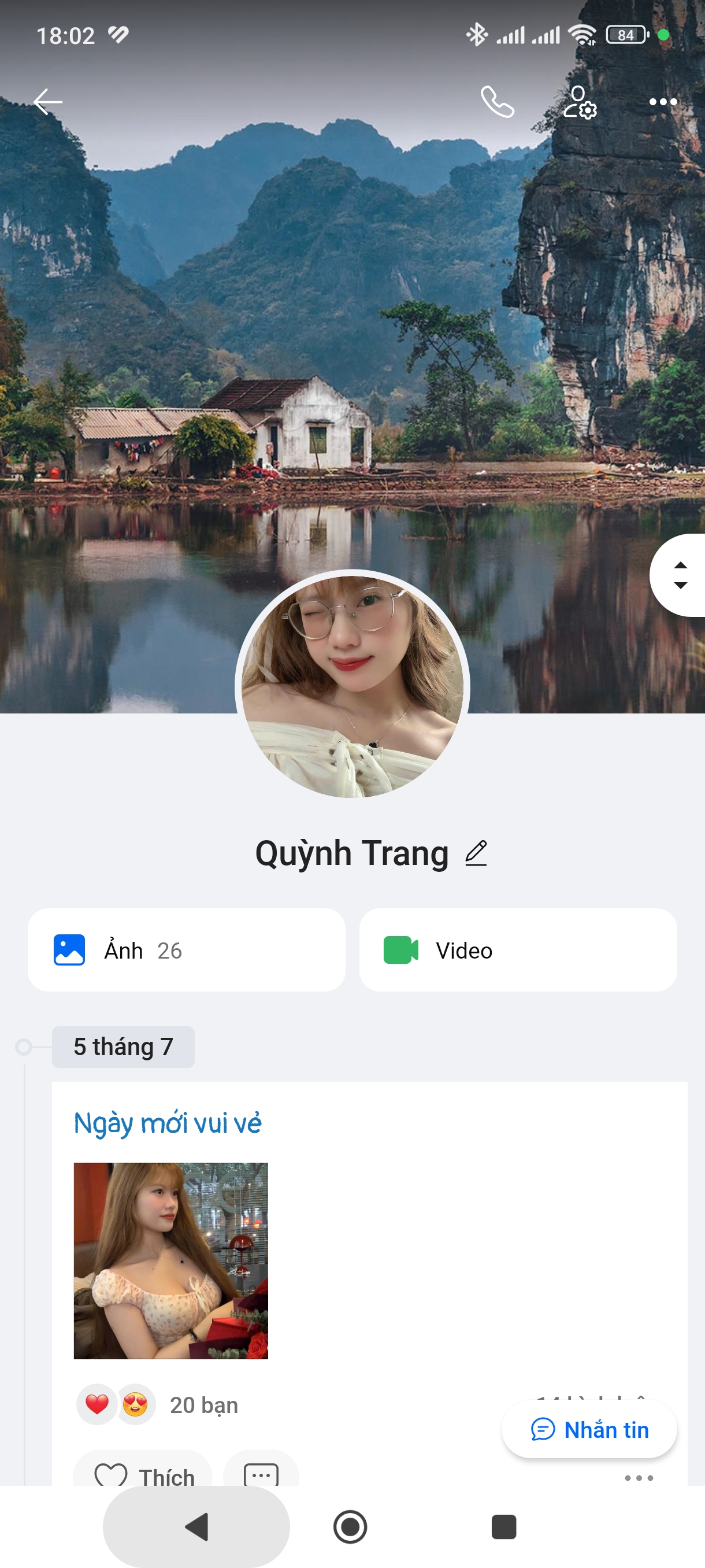Edit the Quỳnh Trang alias name
This screenshot has height=1568, width=705.
click(476, 853)
